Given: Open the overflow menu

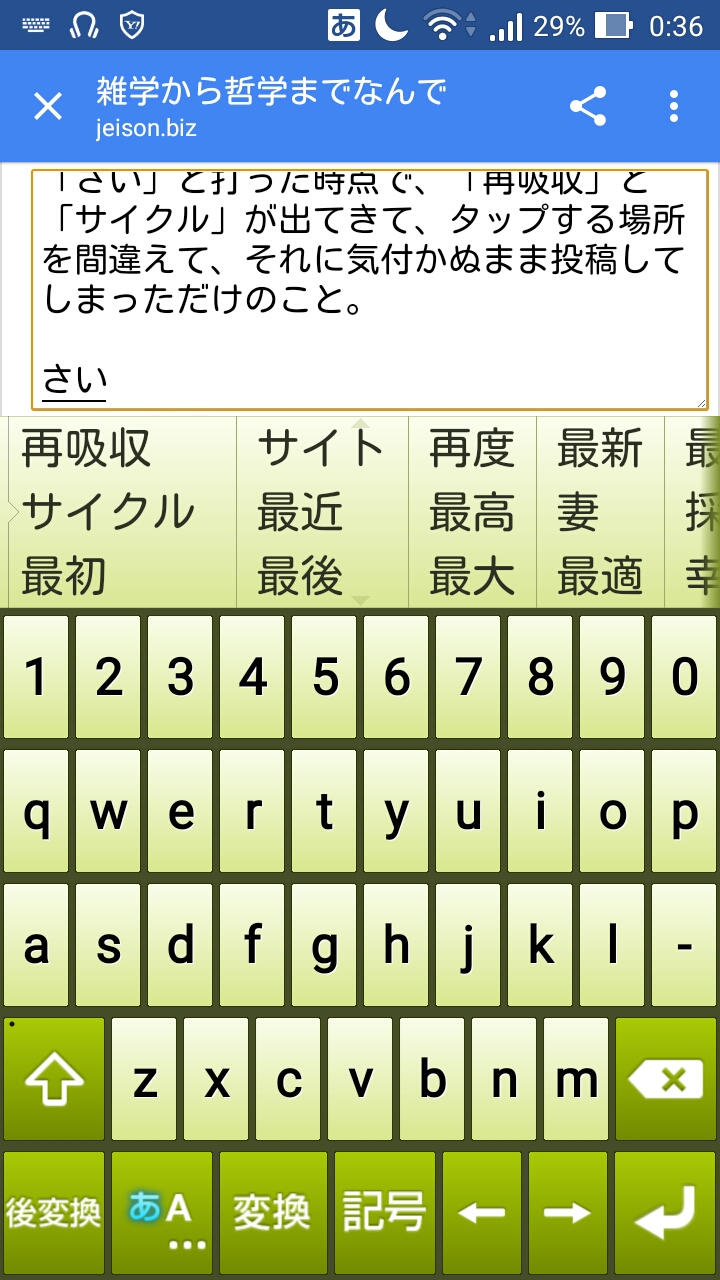Looking at the screenshot, I should (674, 106).
